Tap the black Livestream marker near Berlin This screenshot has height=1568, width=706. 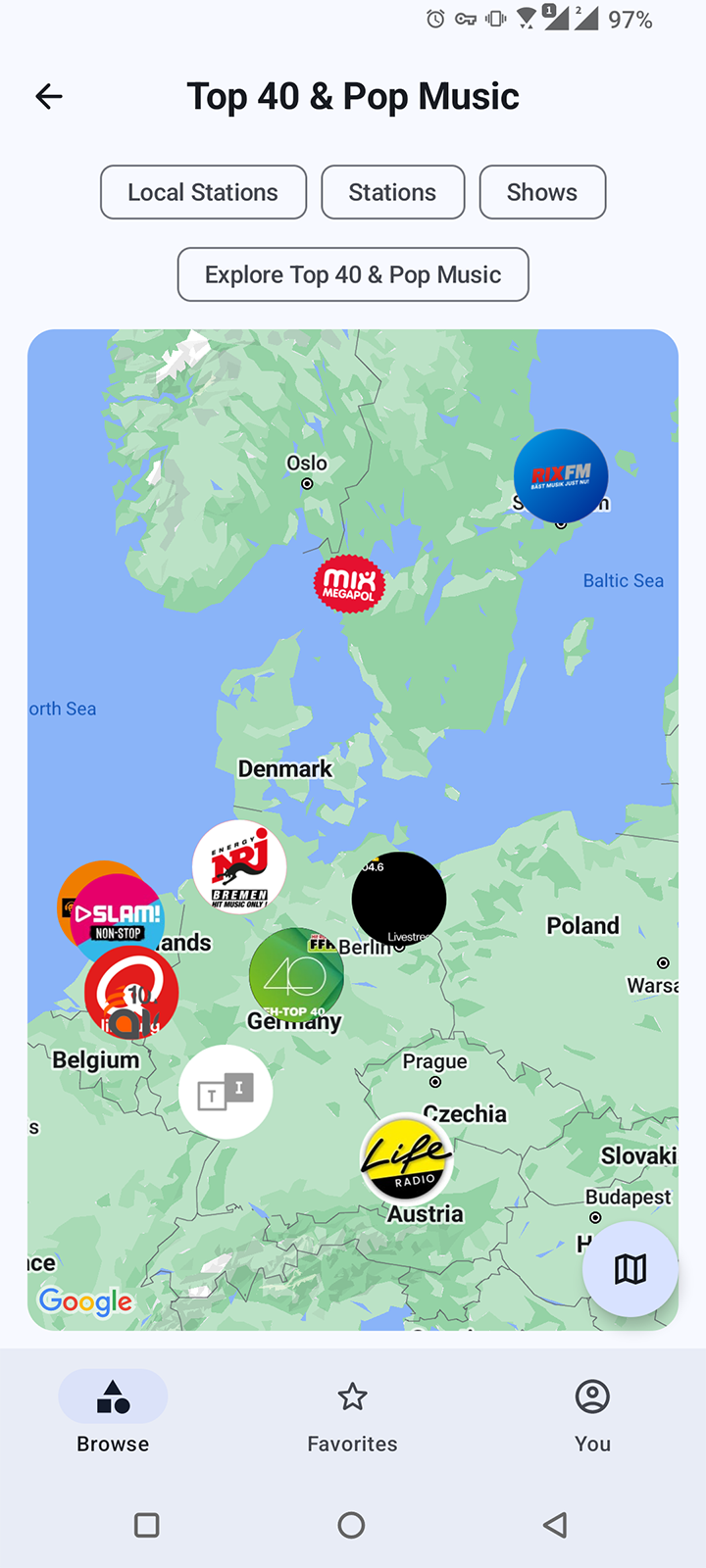coord(399,899)
